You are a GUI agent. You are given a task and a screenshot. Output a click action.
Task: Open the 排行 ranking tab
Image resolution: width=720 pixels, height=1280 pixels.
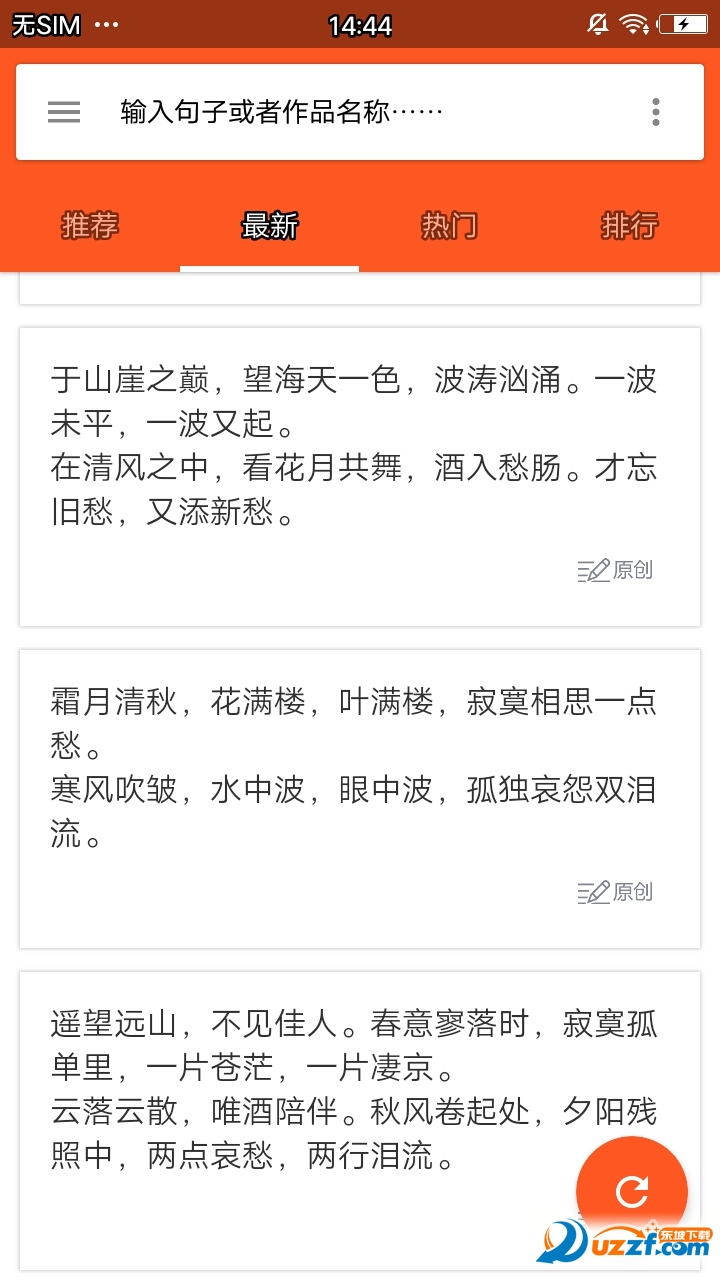click(627, 227)
